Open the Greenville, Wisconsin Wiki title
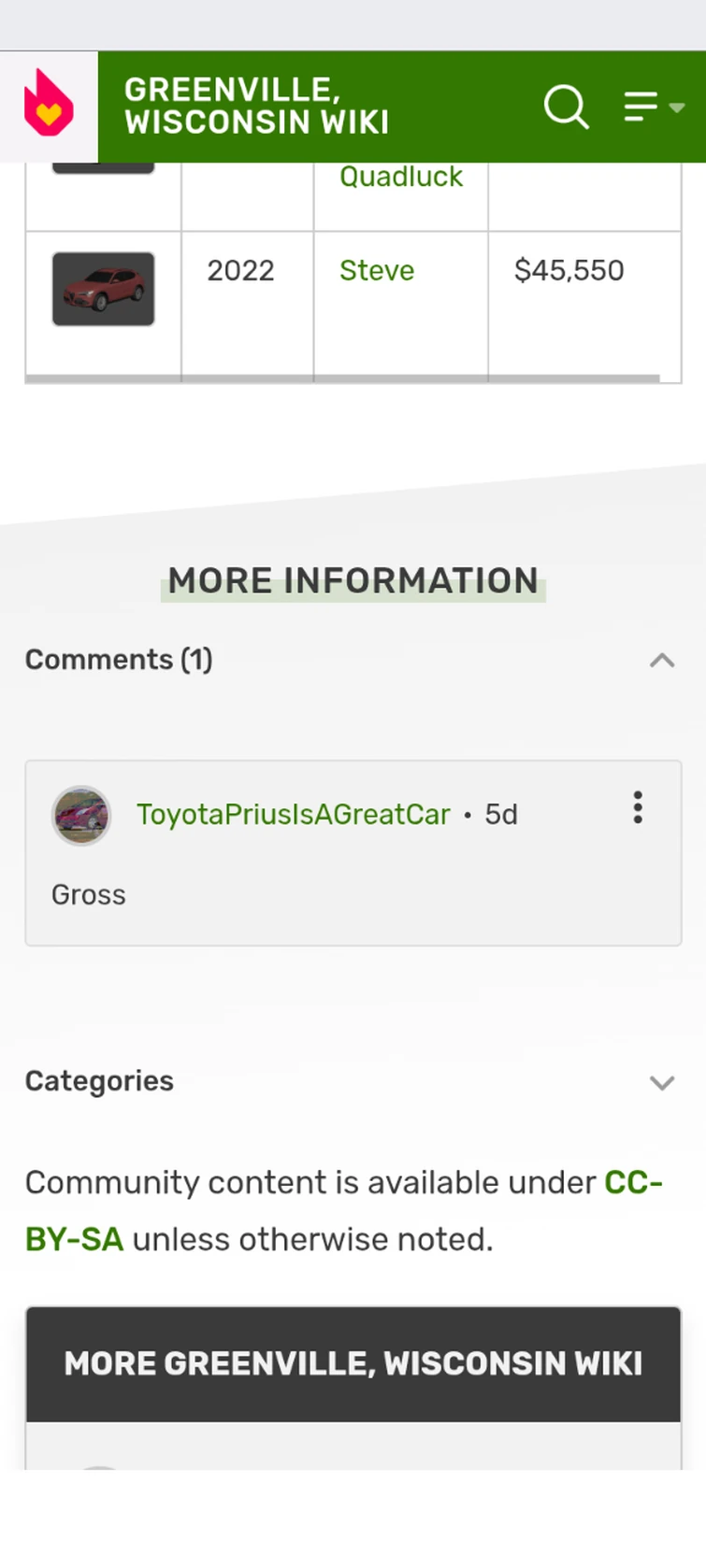706x1568 pixels. [256, 106]
